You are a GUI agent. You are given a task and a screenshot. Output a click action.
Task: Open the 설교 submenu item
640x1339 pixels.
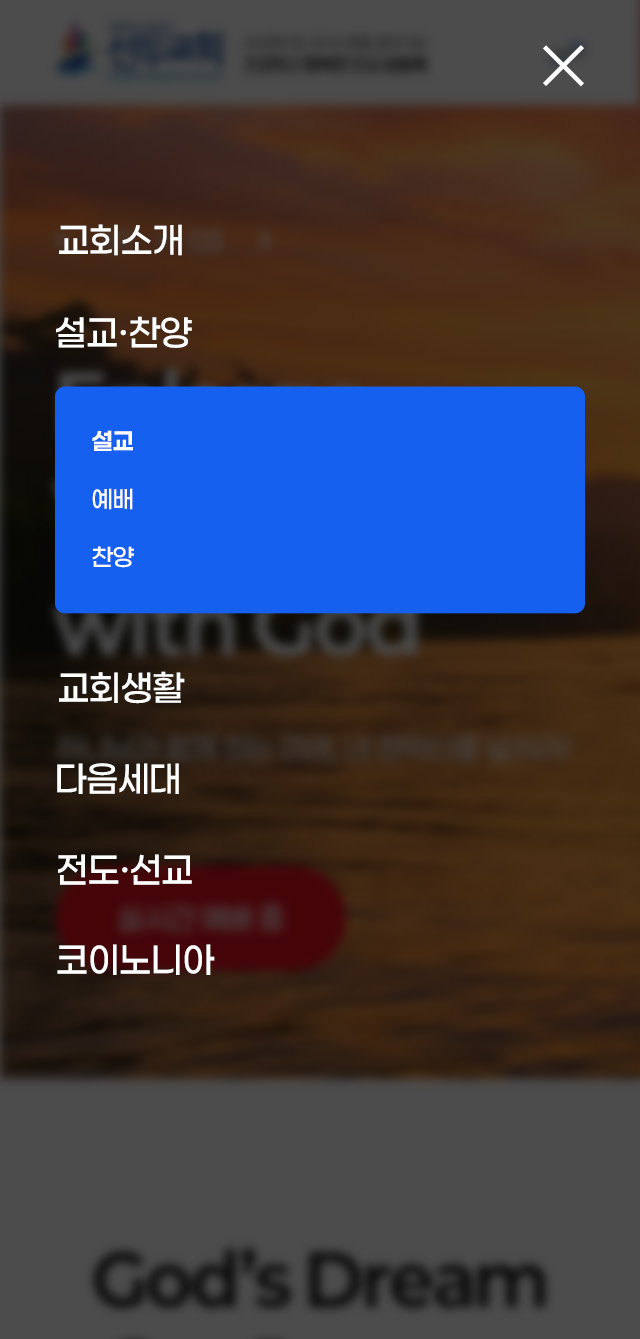(x=113, y=441)
